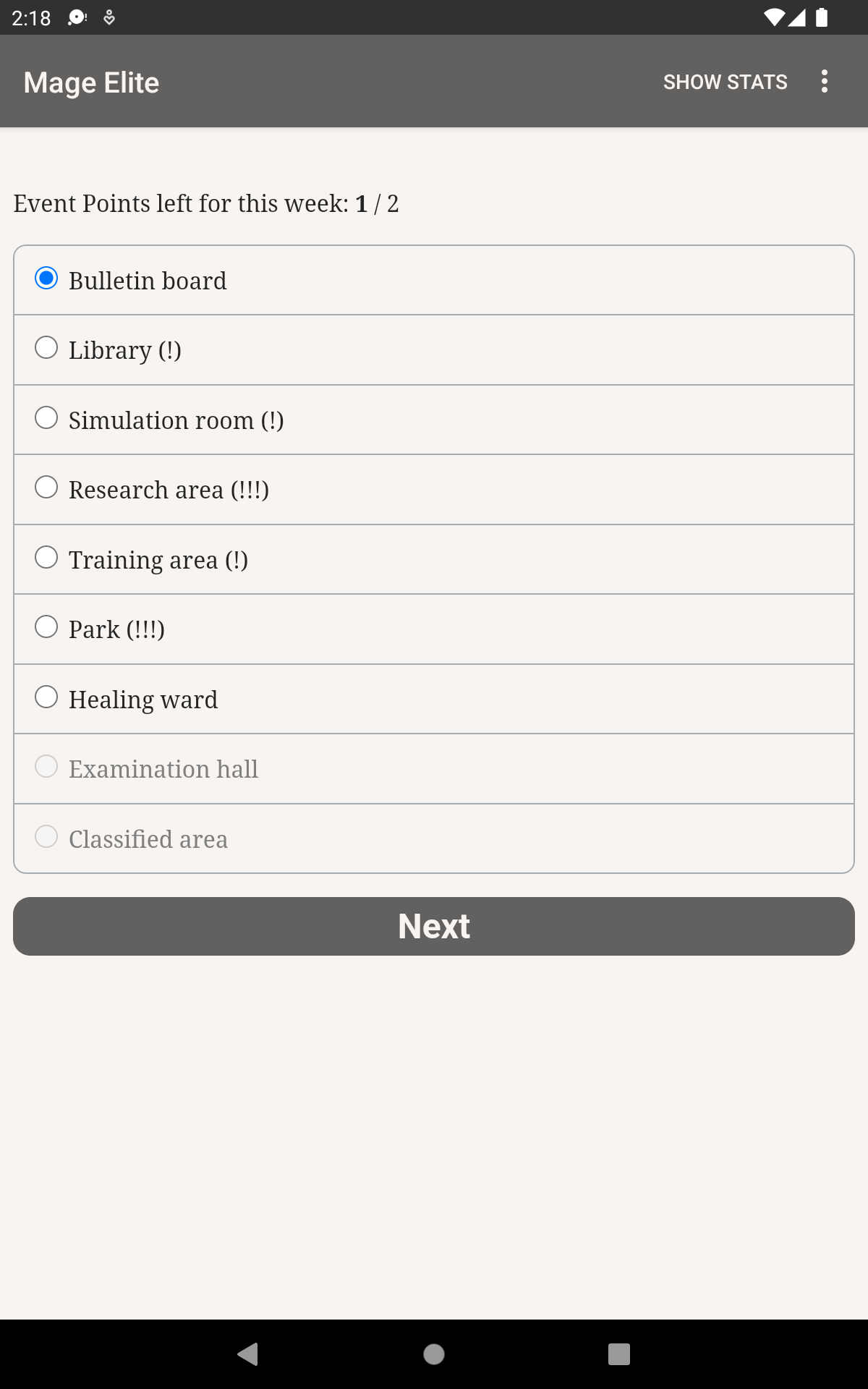Screen dimensions: 868x1389
Task: Choose Training area (!)
Action: point(434,560)
